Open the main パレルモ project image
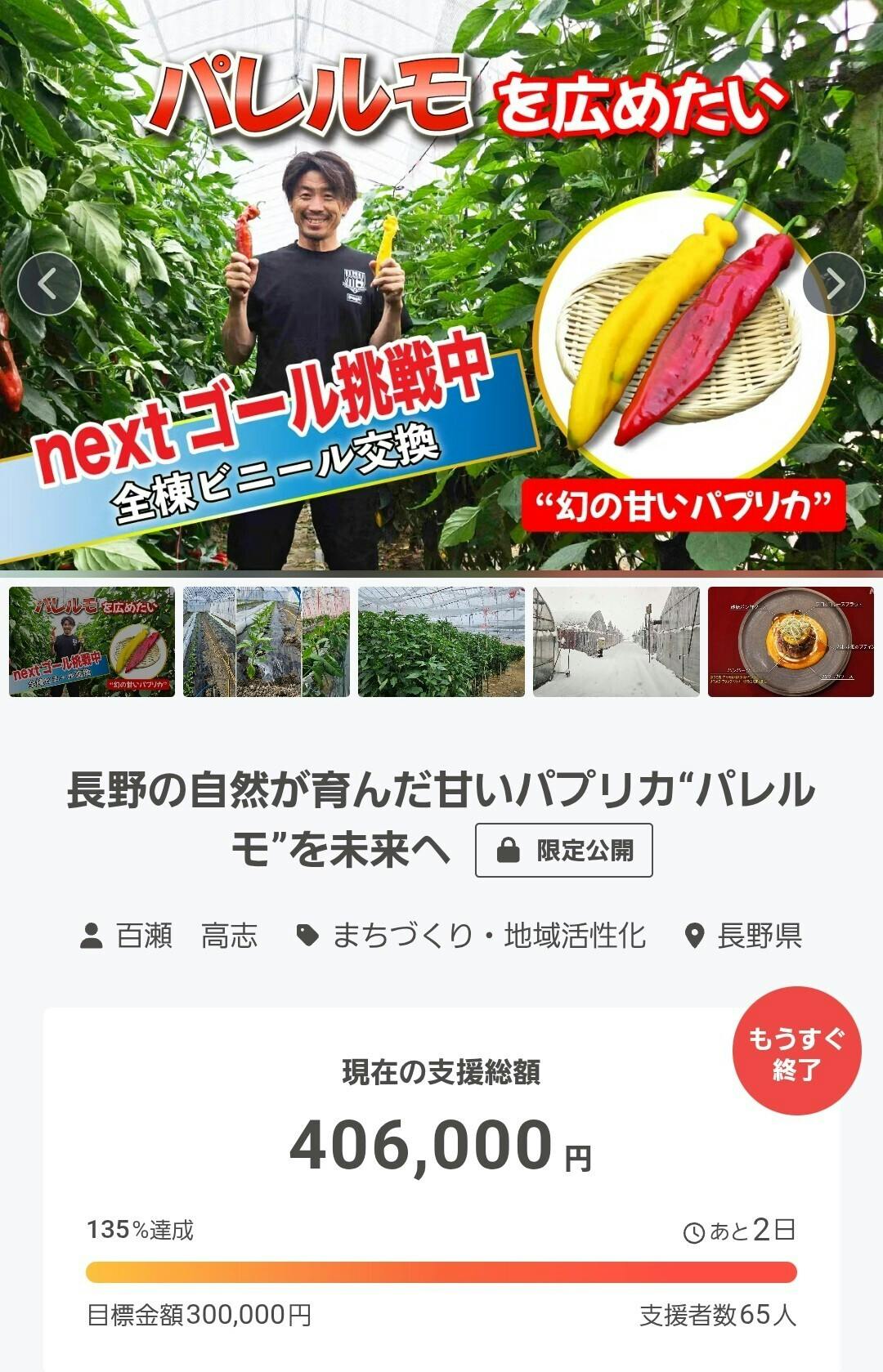 (441, 286)
